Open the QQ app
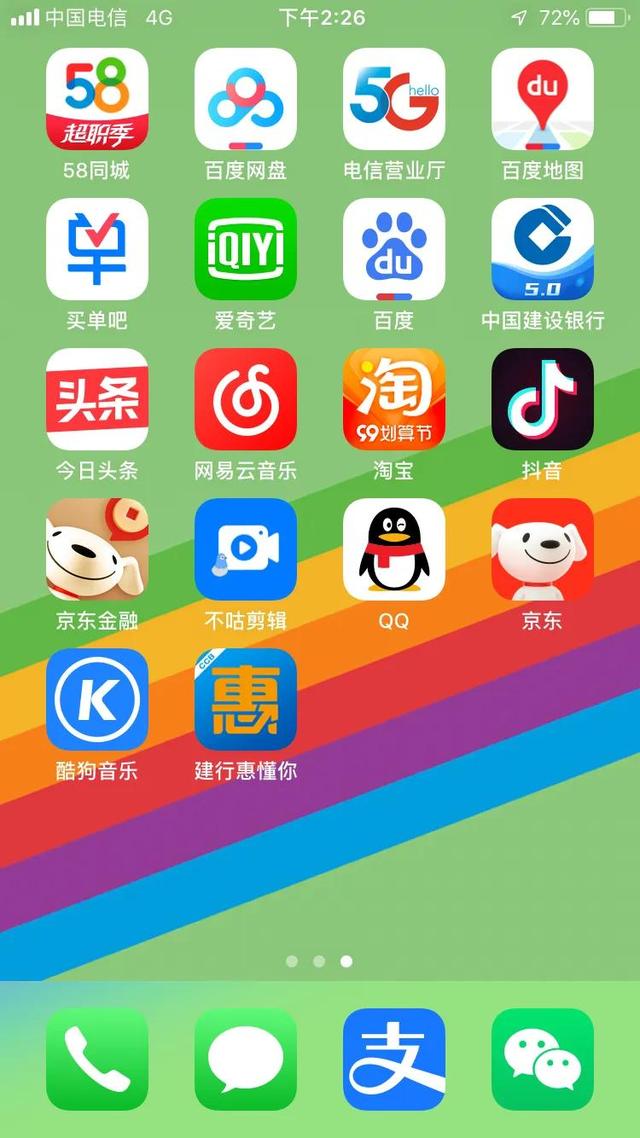Image resolution: width=640 pixels, height=1138 pixels. (394, 549)
